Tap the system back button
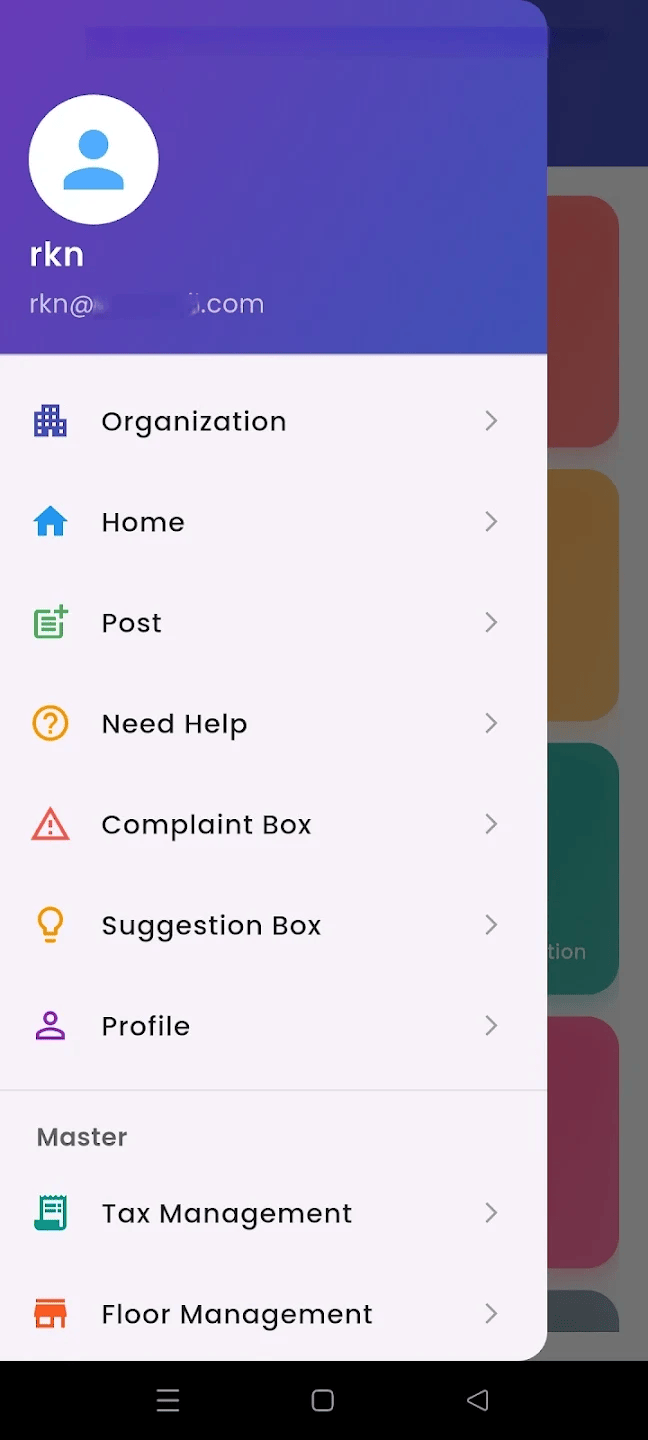 [478, 1400]
